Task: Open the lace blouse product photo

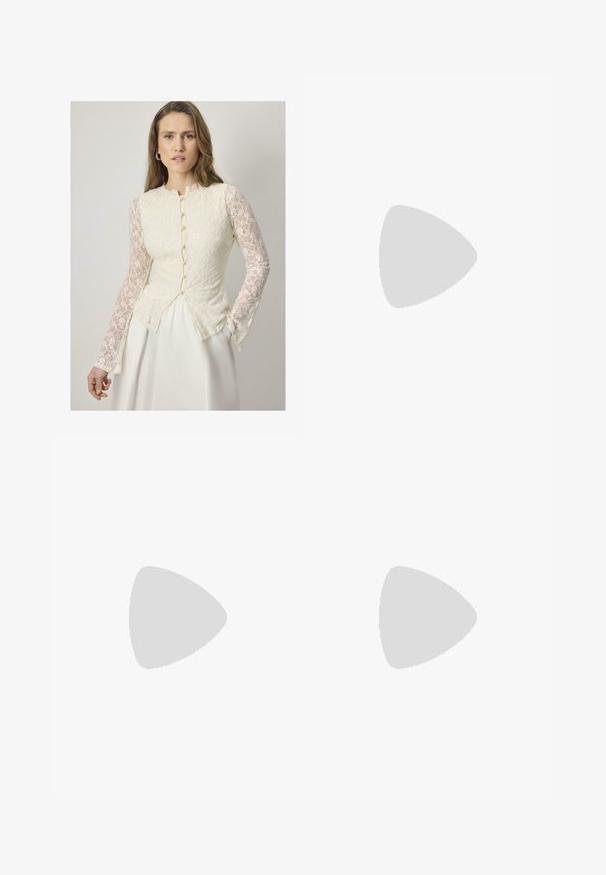Action: (x=177, y=255)
